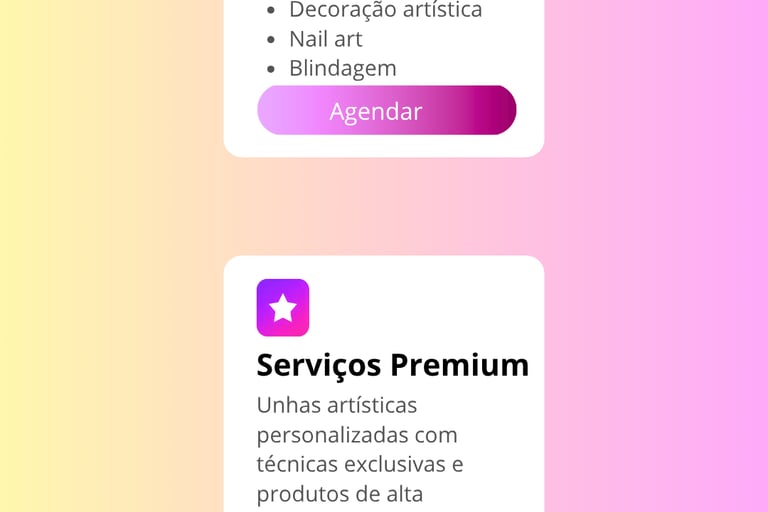The width and height of the screenshot is (768, 512).
Task: Tap the Agendar button
Action: click(386, 111)
